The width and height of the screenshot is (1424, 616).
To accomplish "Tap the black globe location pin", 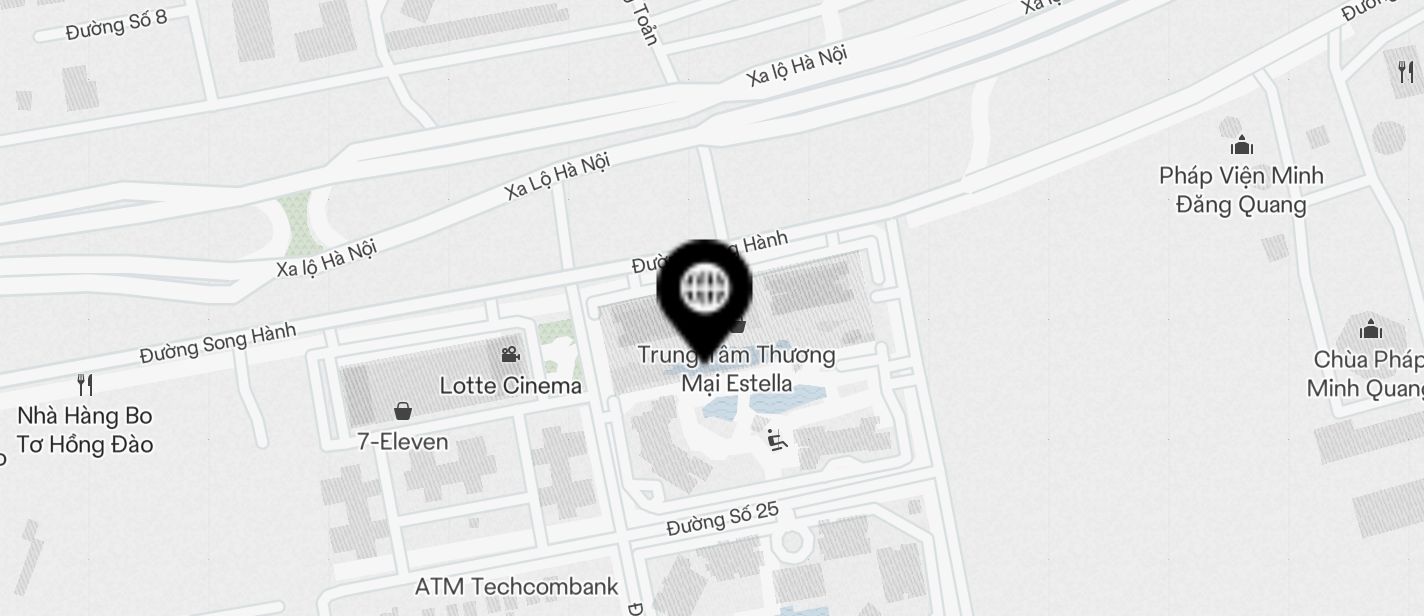I will 704,289.
